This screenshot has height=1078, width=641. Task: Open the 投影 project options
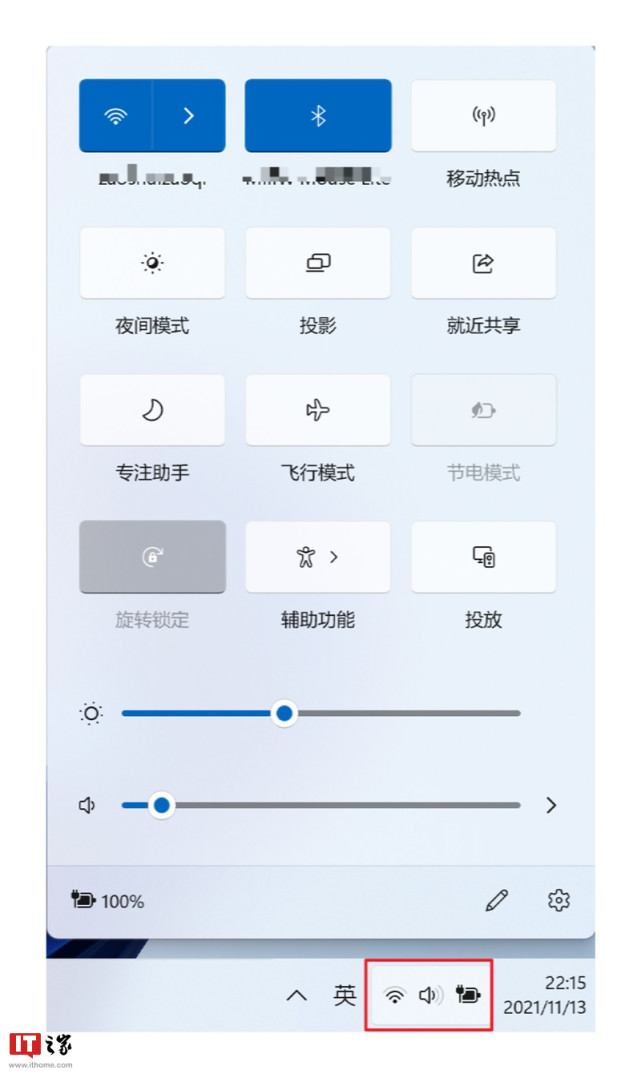[x=318, y=263]
